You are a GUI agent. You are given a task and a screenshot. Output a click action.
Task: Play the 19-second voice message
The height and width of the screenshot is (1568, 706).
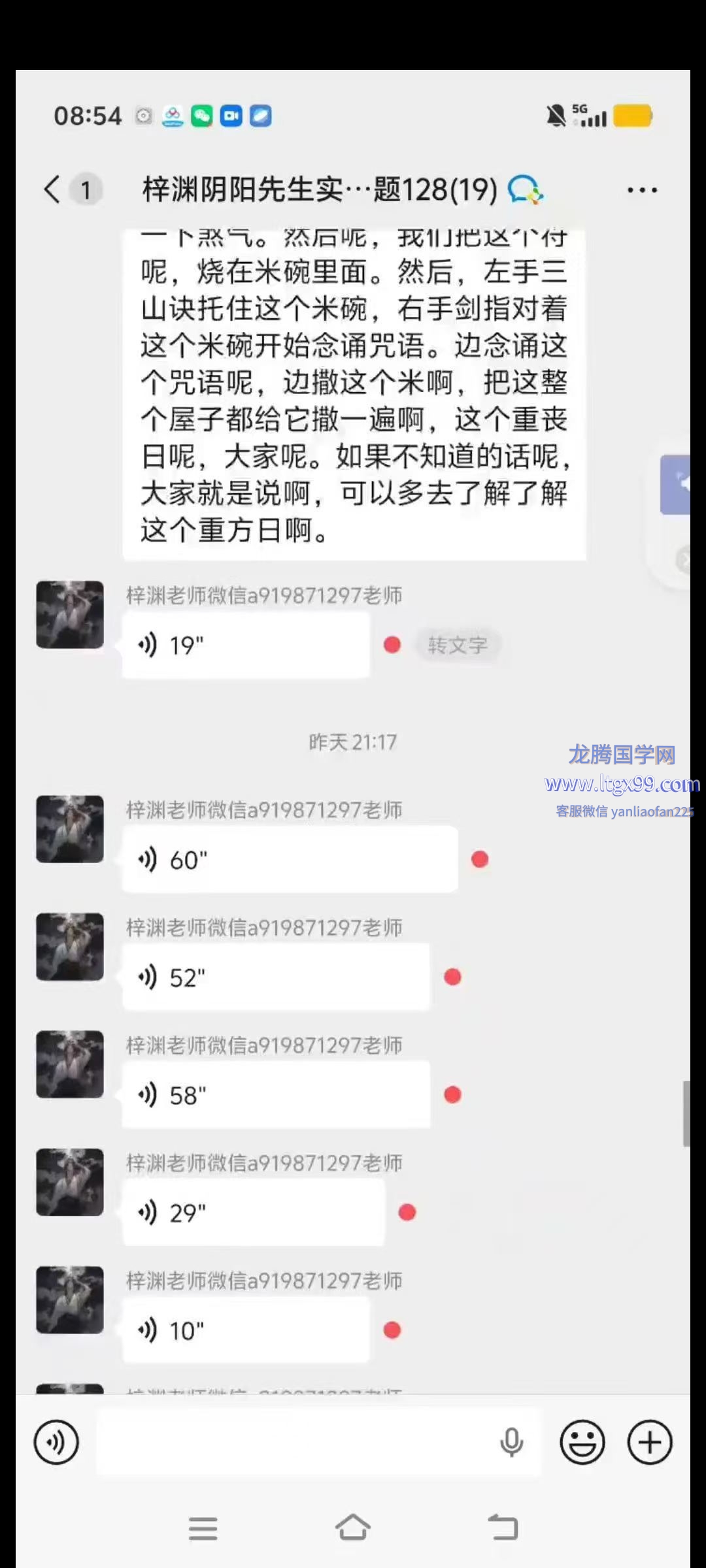(245, 645)
